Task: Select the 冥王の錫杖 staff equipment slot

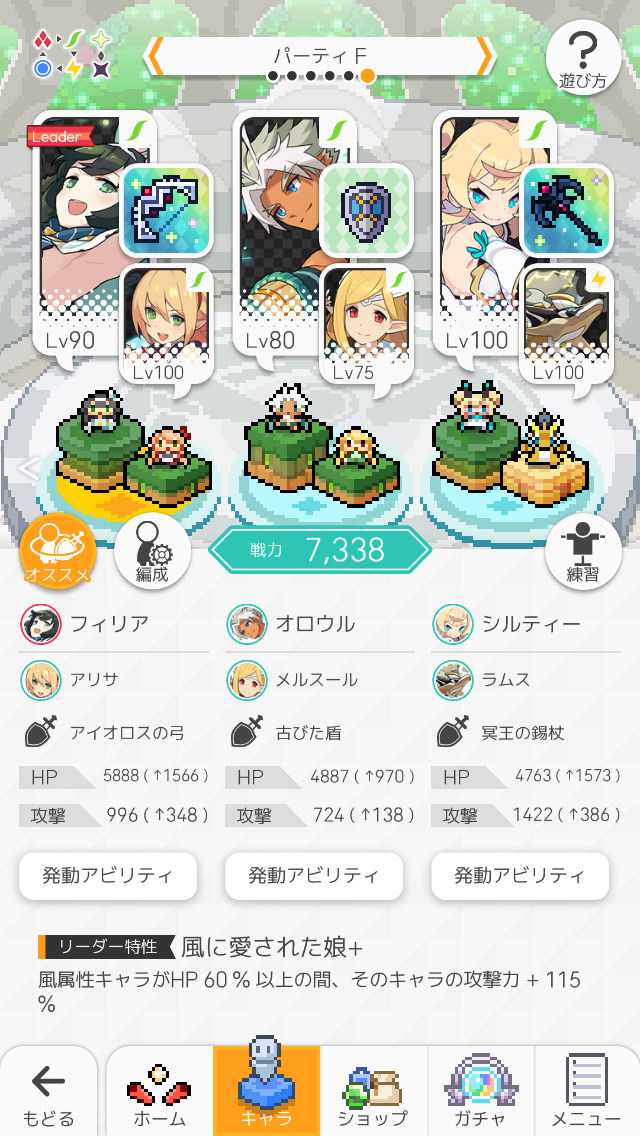Action: click(x=566, y=211)
